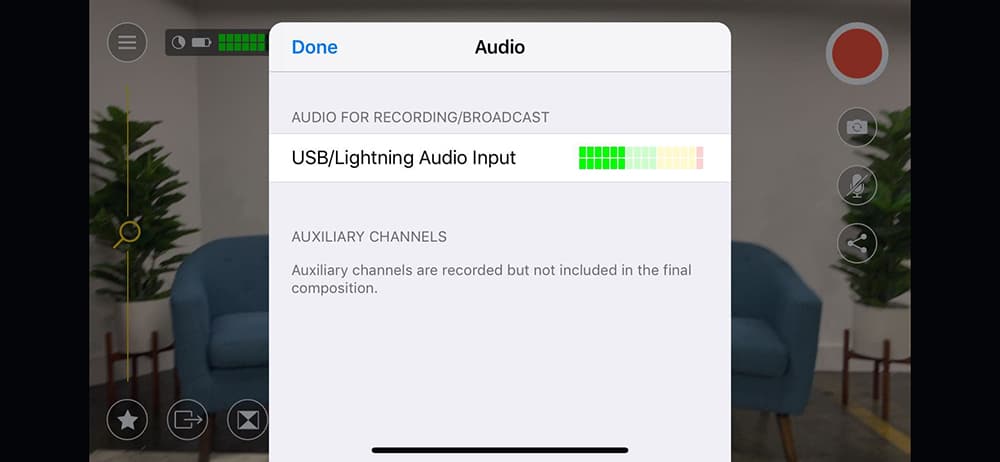Start recording with the red record button
The height and width of the screenshot is (462, 1000).
tap(857, 53)
